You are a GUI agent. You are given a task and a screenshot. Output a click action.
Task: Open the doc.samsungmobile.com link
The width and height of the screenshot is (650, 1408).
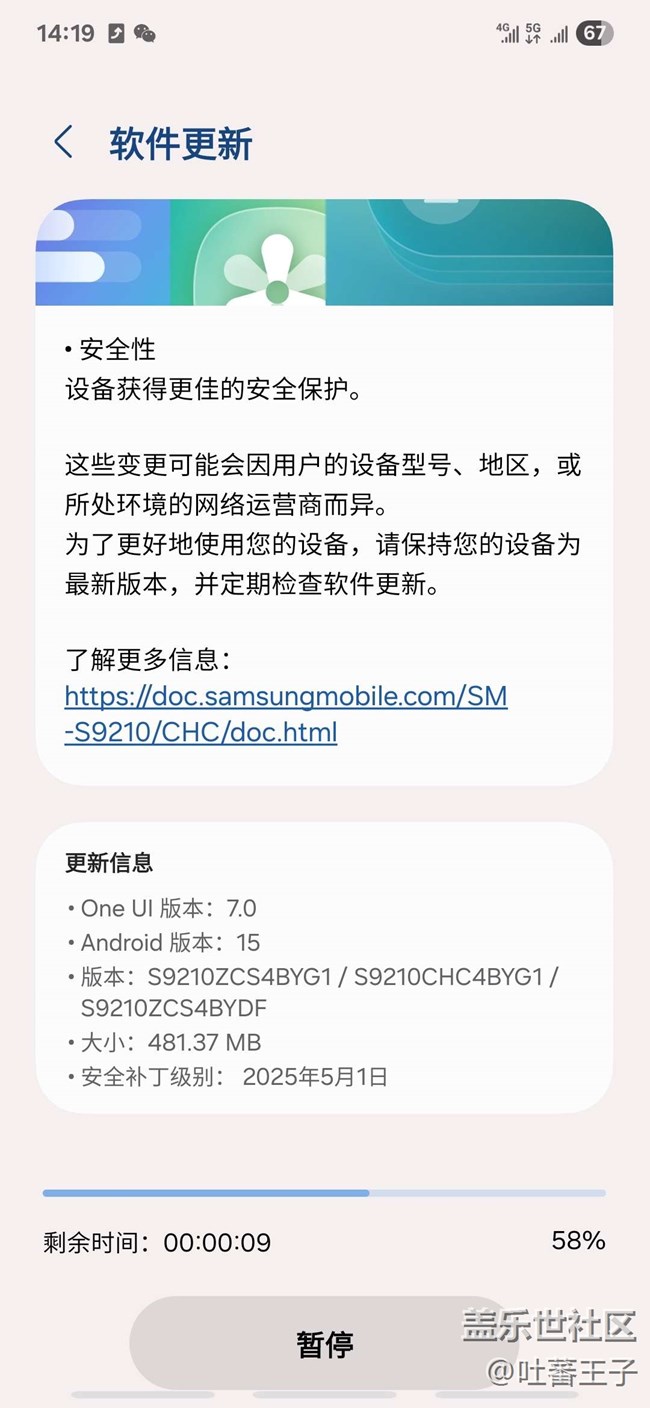point(286,714)
